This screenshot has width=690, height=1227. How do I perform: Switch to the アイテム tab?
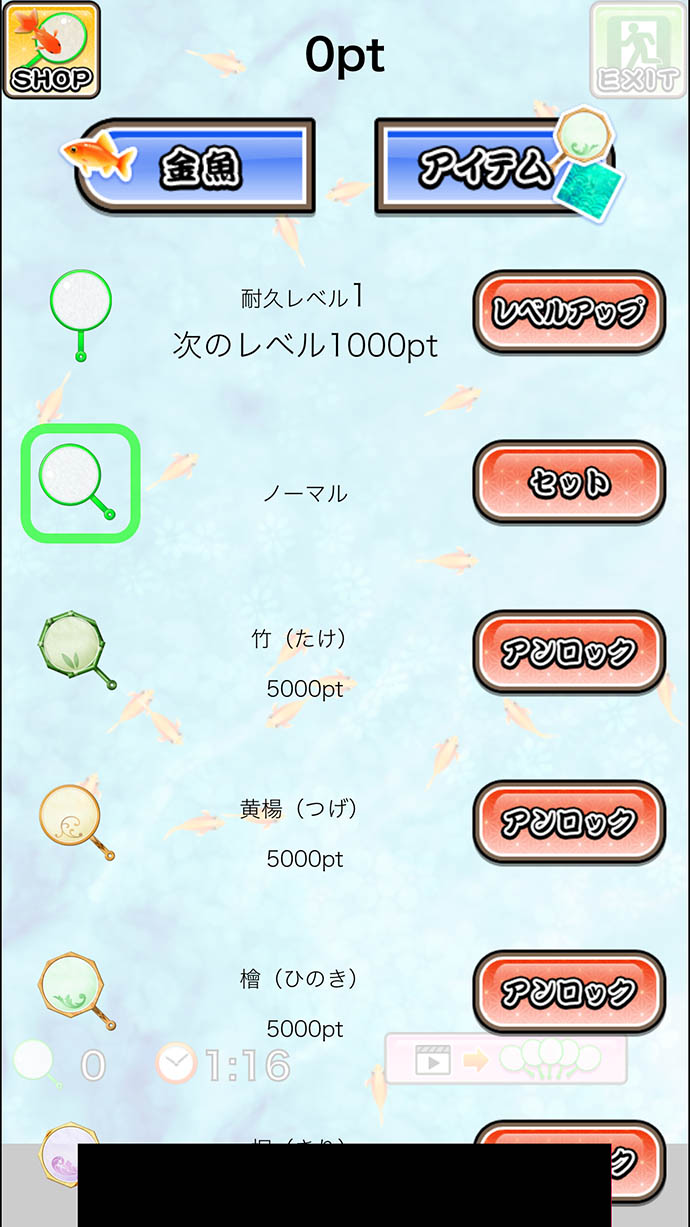click(x=495, y=166)
